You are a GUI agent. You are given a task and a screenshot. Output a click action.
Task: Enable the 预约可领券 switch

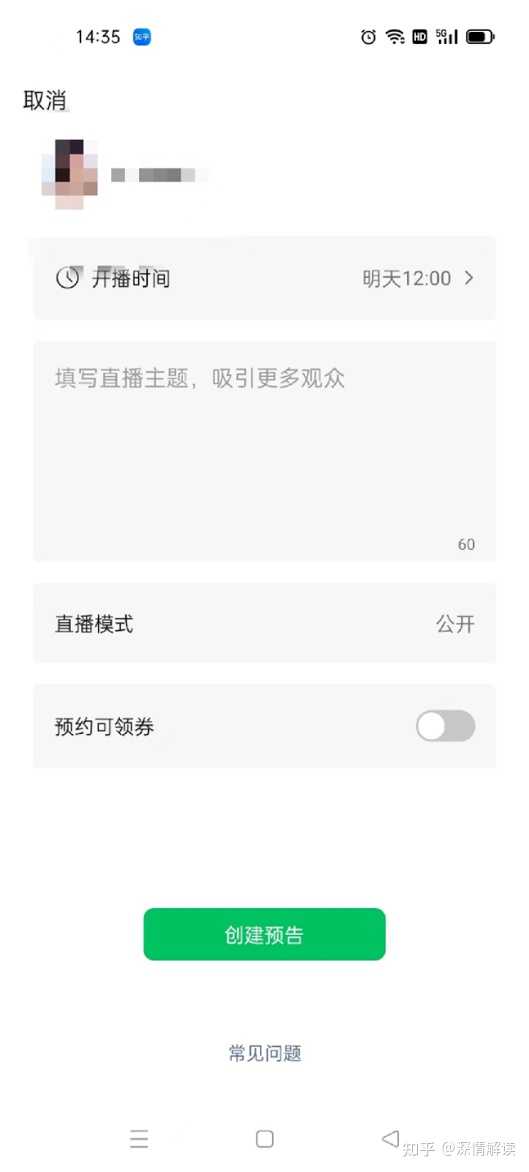click(445, 726)
